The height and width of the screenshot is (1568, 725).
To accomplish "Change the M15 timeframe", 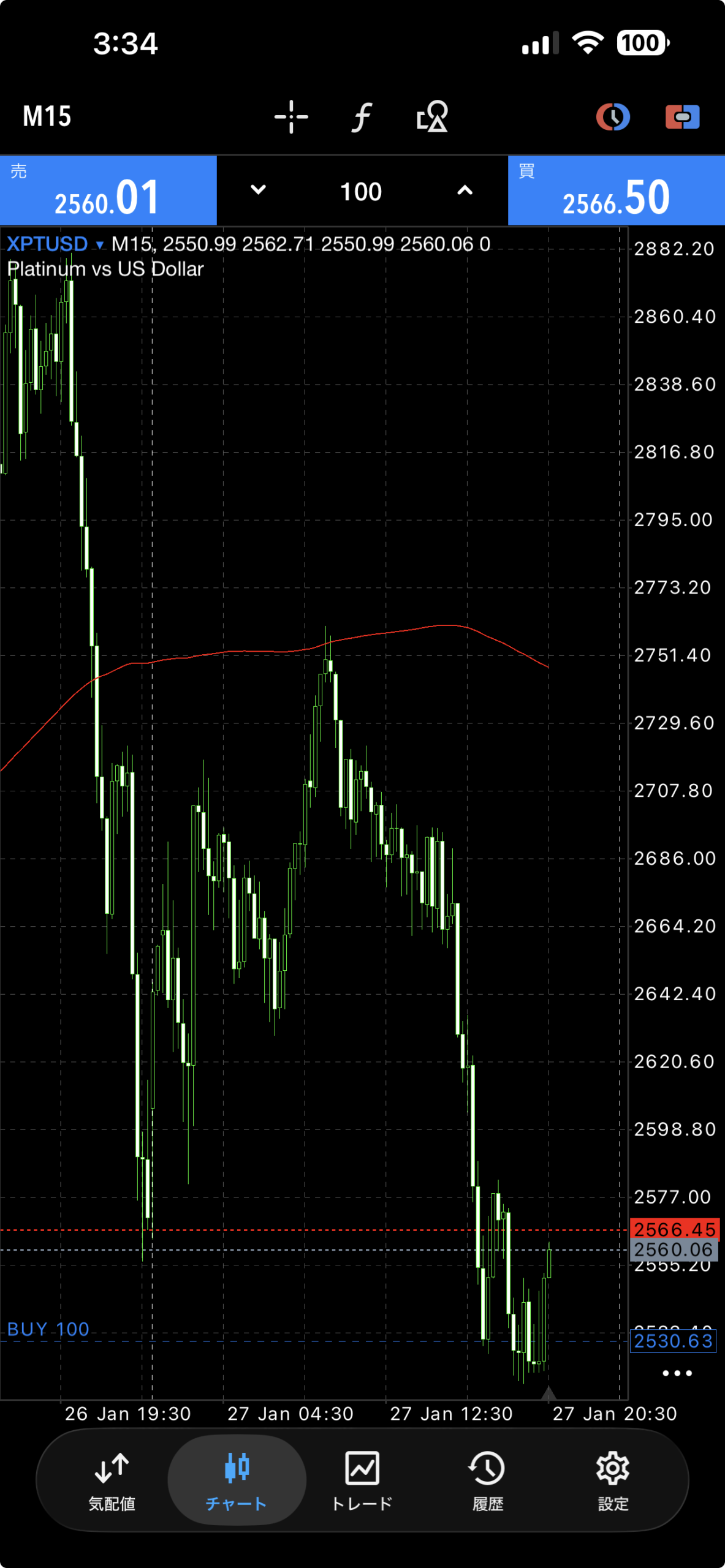I will click(x=47, y=116).
